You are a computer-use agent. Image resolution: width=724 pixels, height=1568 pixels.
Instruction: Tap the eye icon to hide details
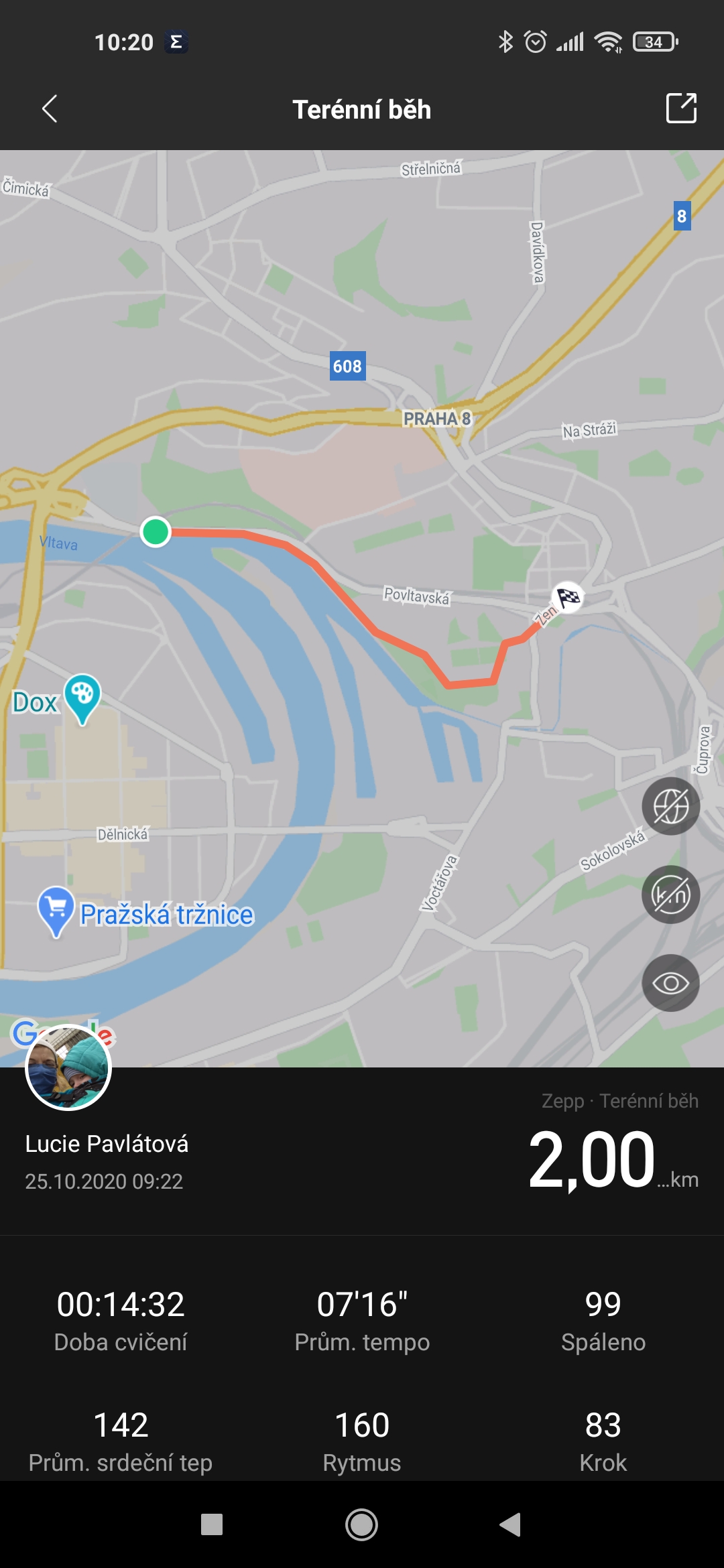point(670,983)
